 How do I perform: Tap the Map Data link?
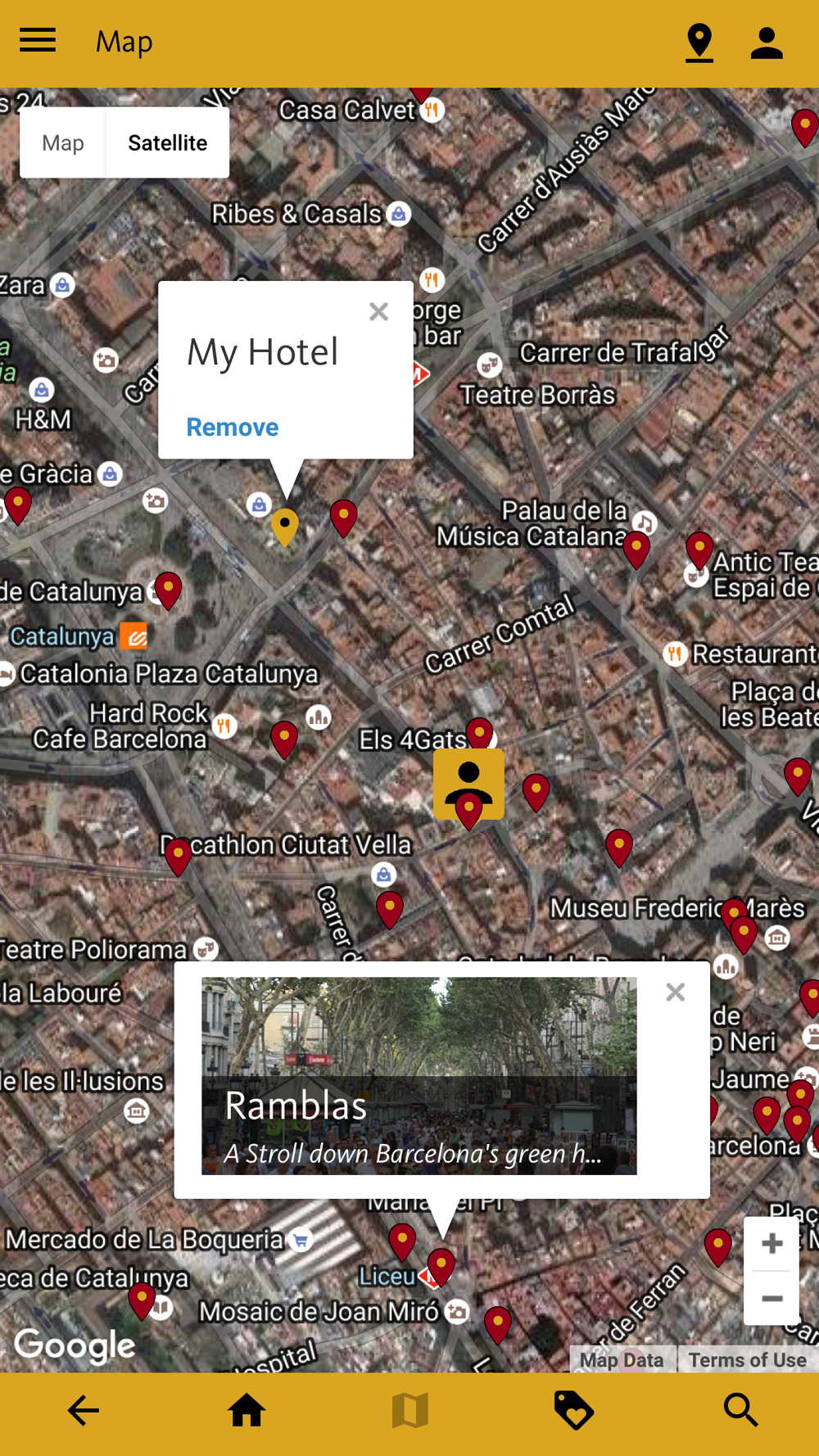coord(622,1360)
